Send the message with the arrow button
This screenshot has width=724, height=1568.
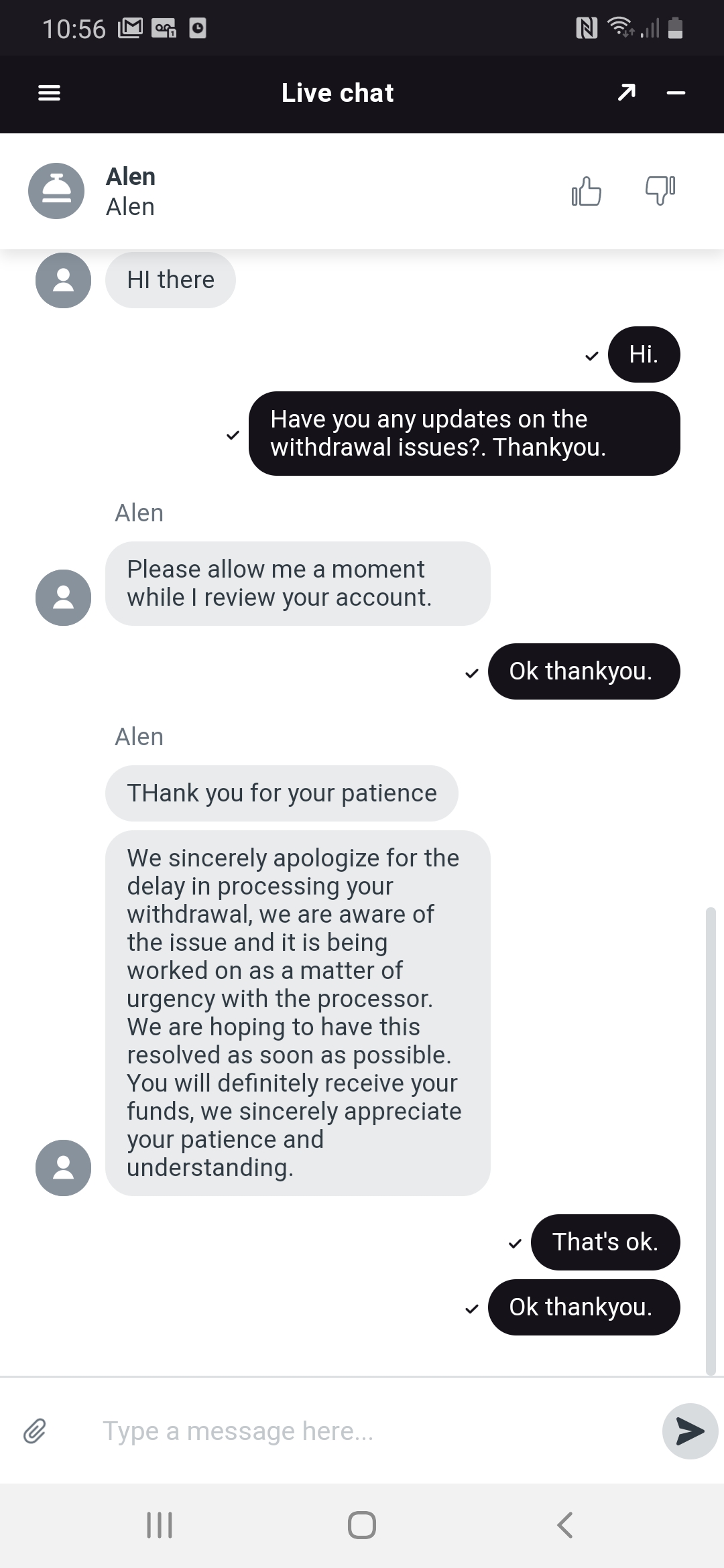point(690,1431)
